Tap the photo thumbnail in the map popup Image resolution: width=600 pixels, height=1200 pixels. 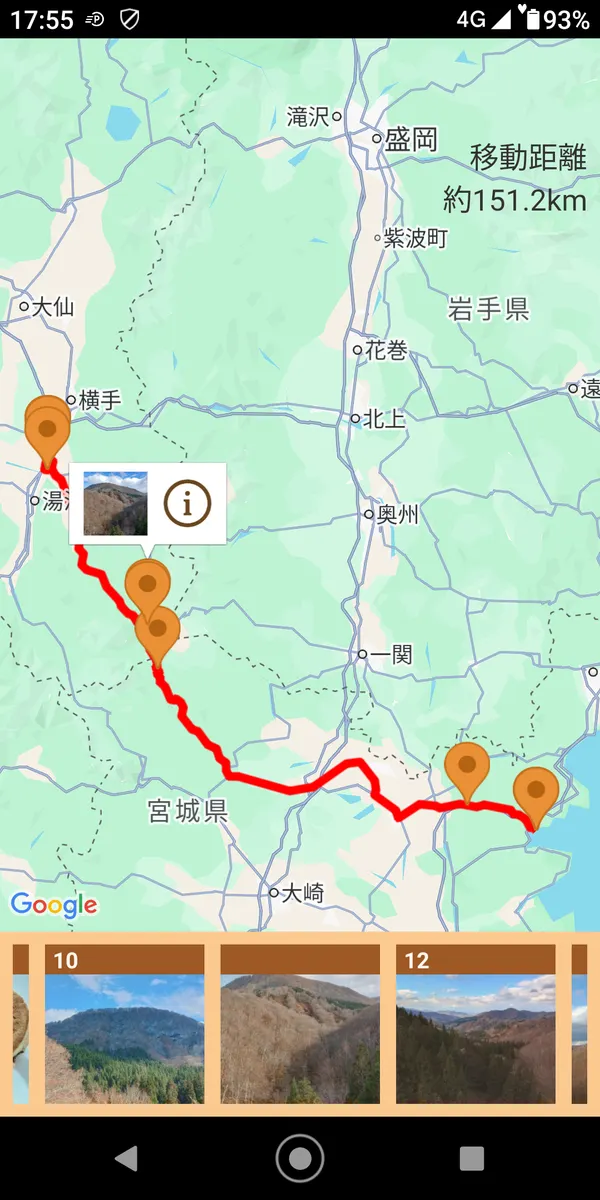(x=116, y=504)
